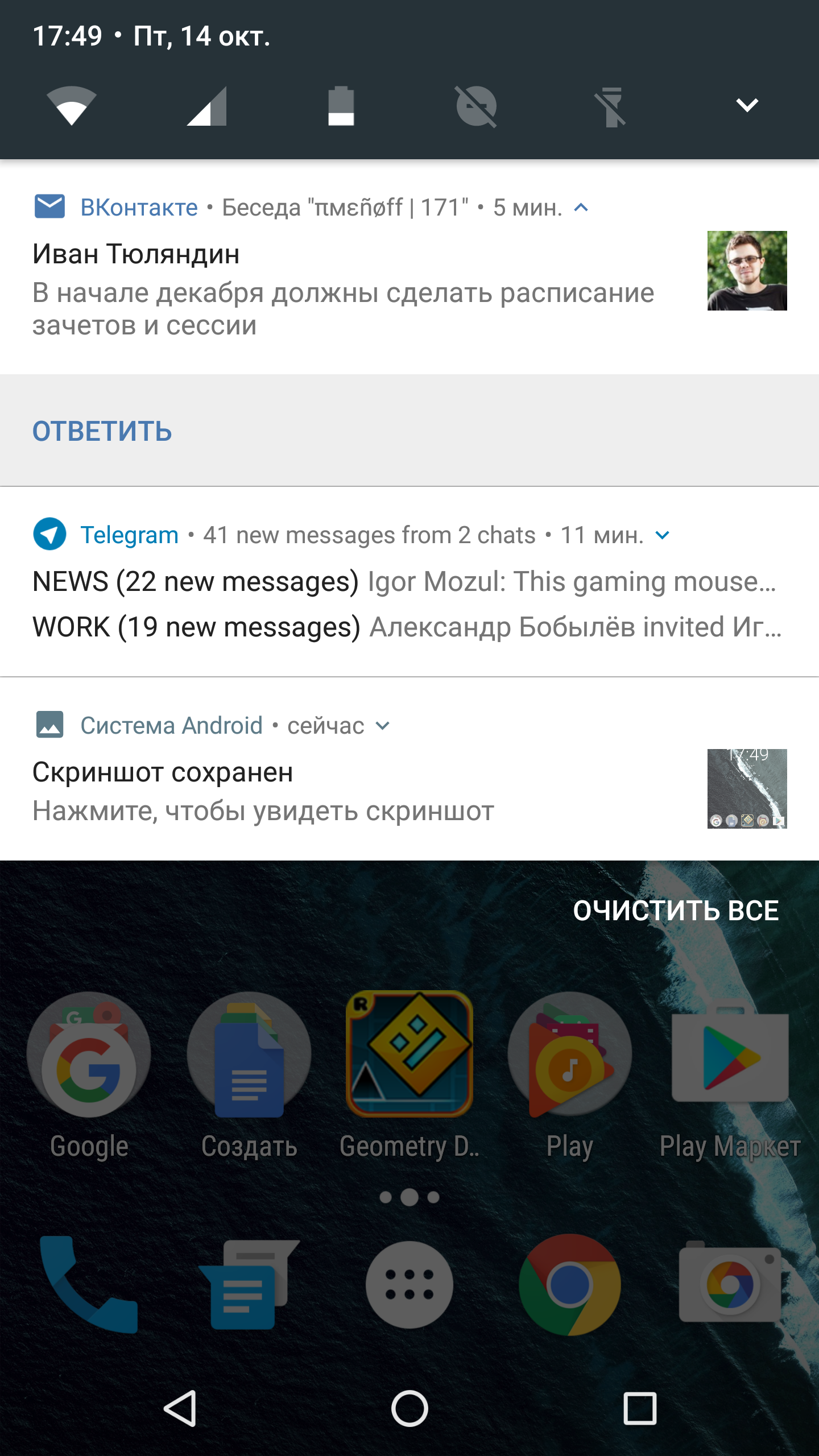Open the battery quick setting

[341, 106]
